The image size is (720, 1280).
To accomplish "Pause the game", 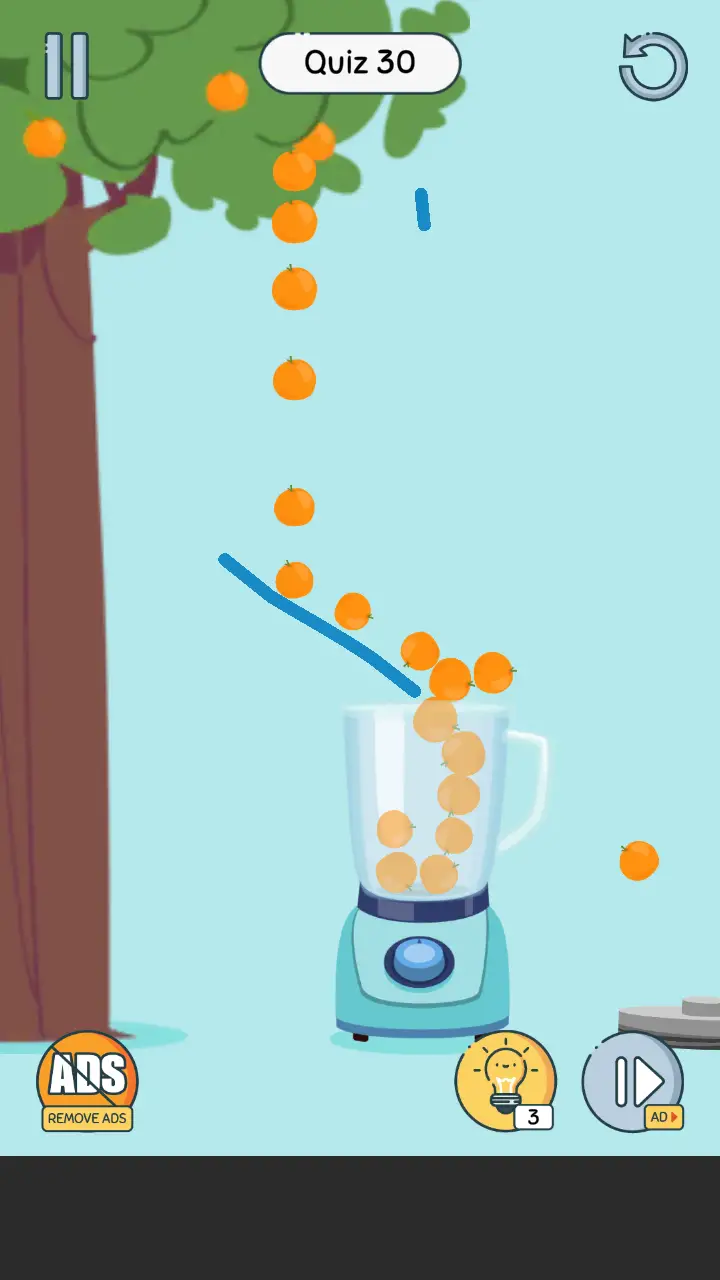I will tap(66, 66).
